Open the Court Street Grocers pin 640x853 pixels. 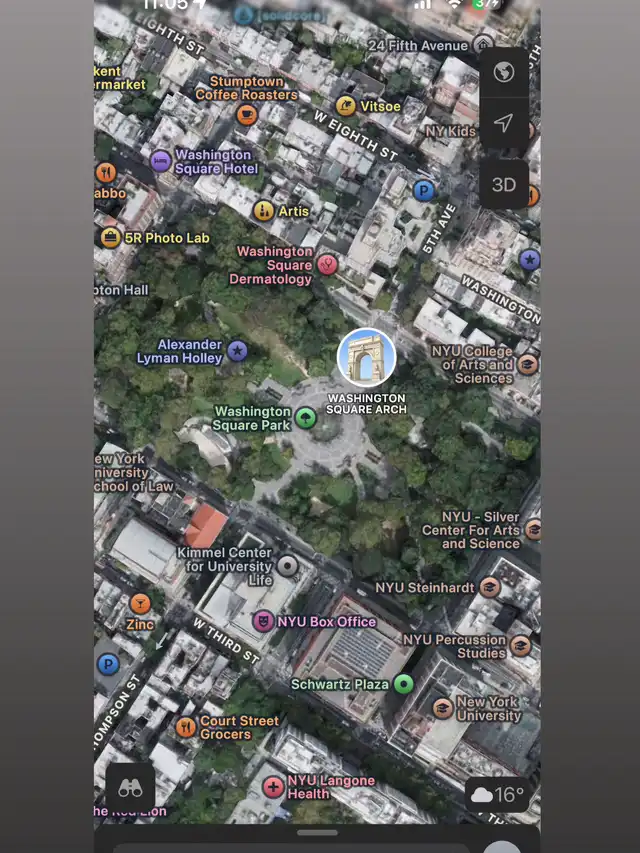pos(185,727)
